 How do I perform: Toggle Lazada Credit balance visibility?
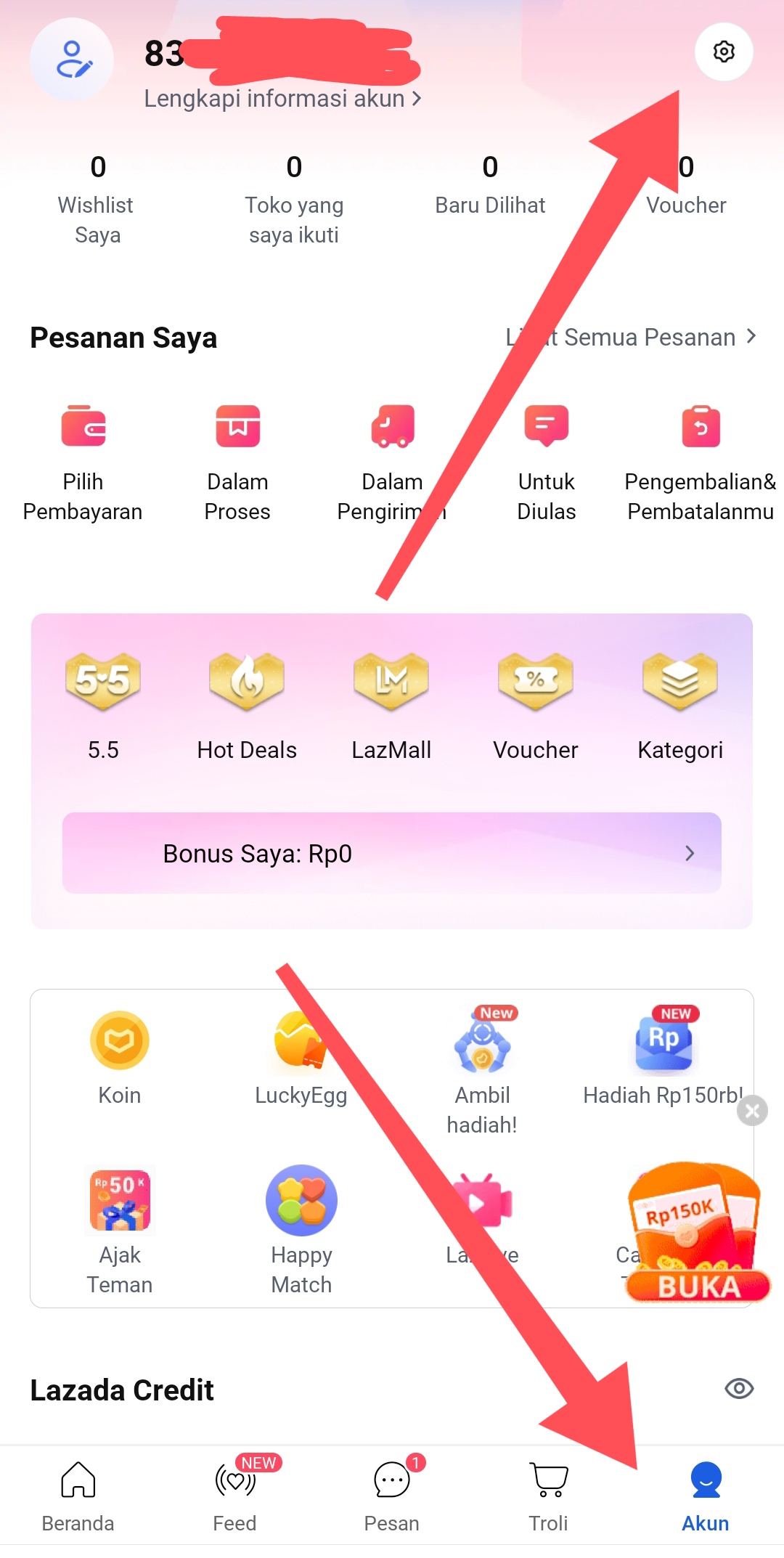[x=738, y=1387]
